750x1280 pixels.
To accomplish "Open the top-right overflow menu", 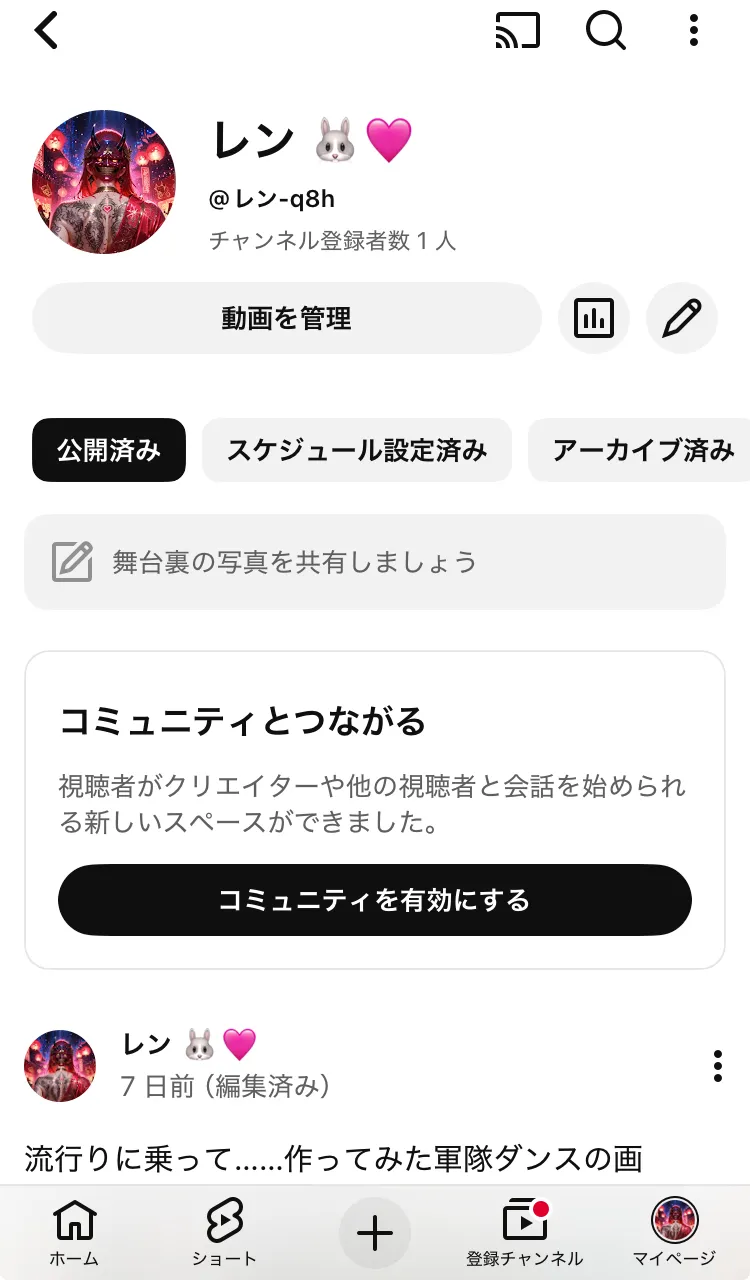I will point(693,31).
